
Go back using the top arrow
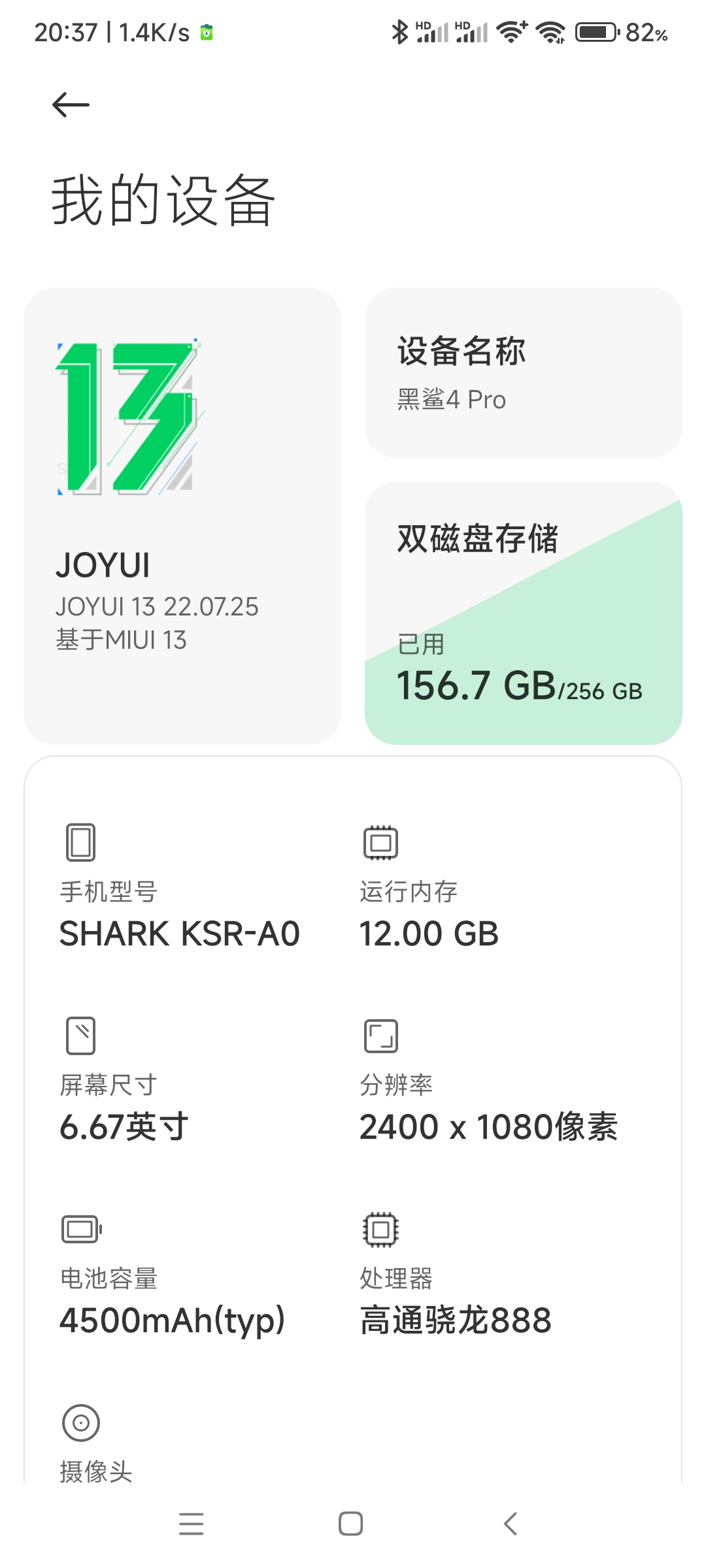click(71, 105)
